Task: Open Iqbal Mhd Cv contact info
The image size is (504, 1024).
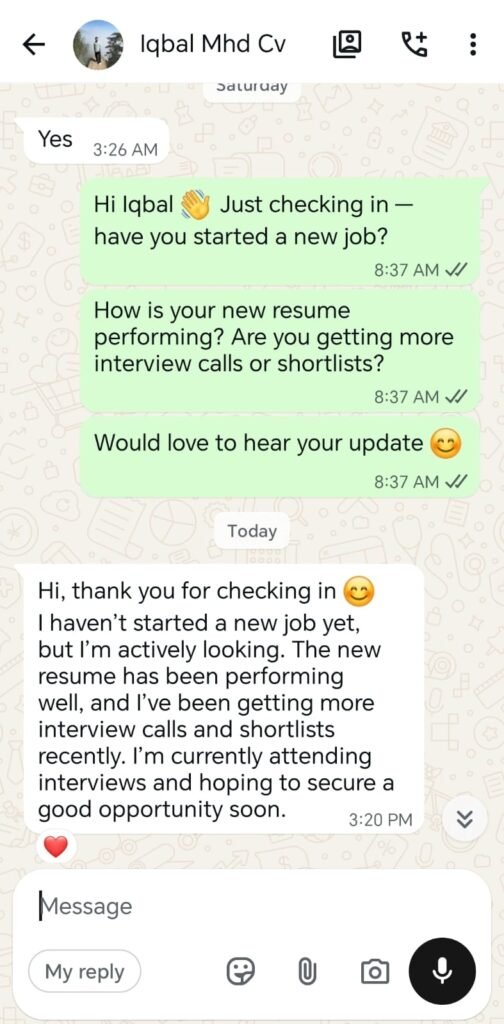Action: tap(213, 44)
